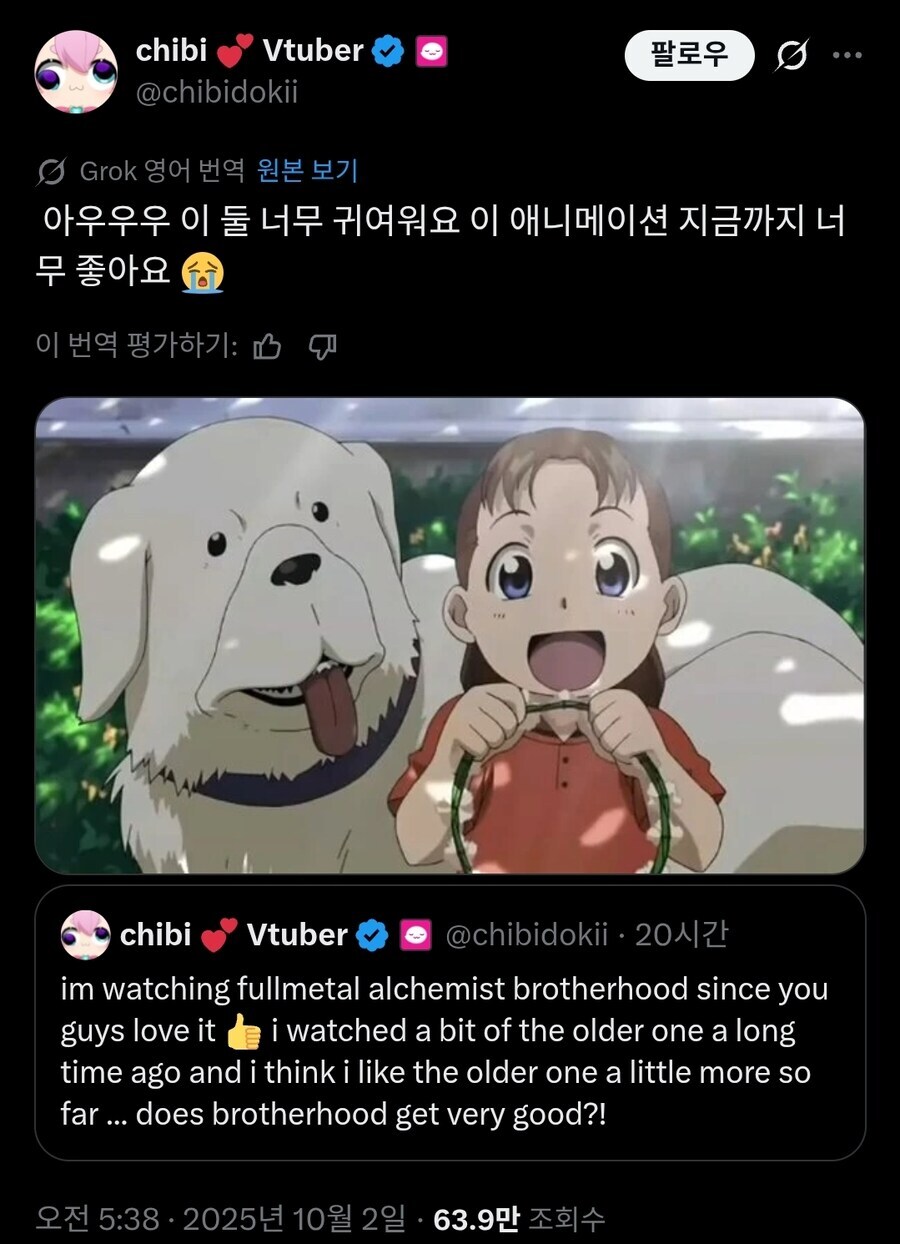Rate the translation with thumbs up
This screenshot has width=900, height=1244.
(x=267, y=347)
